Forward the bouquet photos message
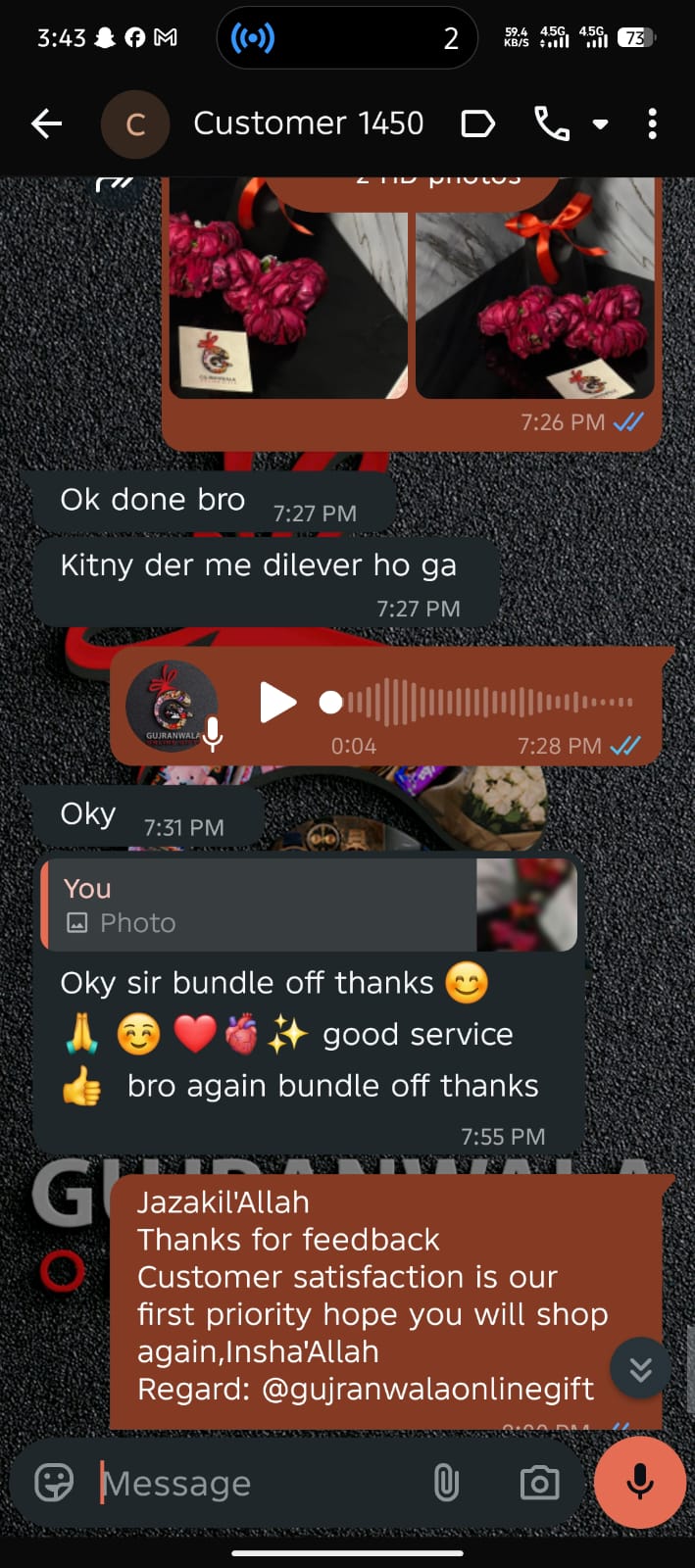 [115, 186]
